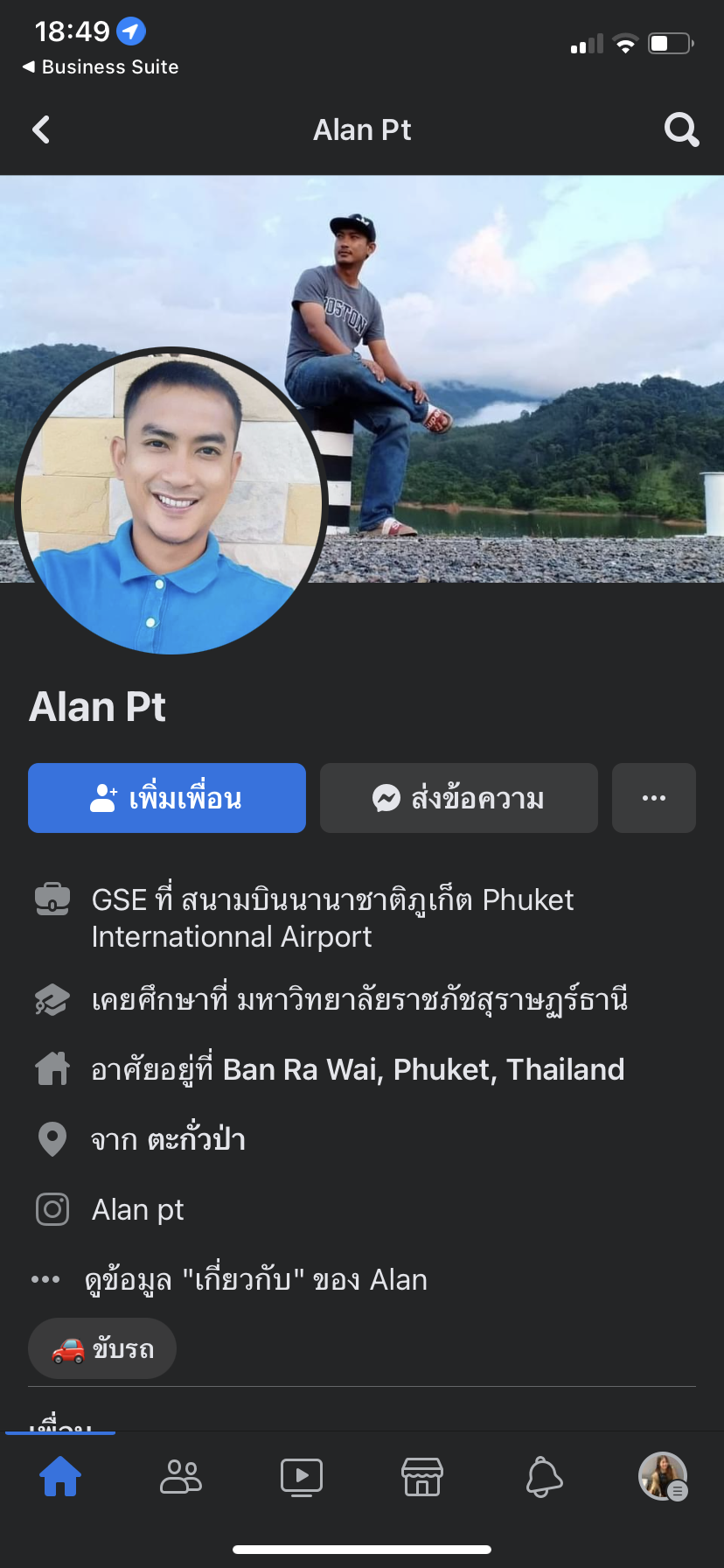Open search on the profile header

click(681, 130)
